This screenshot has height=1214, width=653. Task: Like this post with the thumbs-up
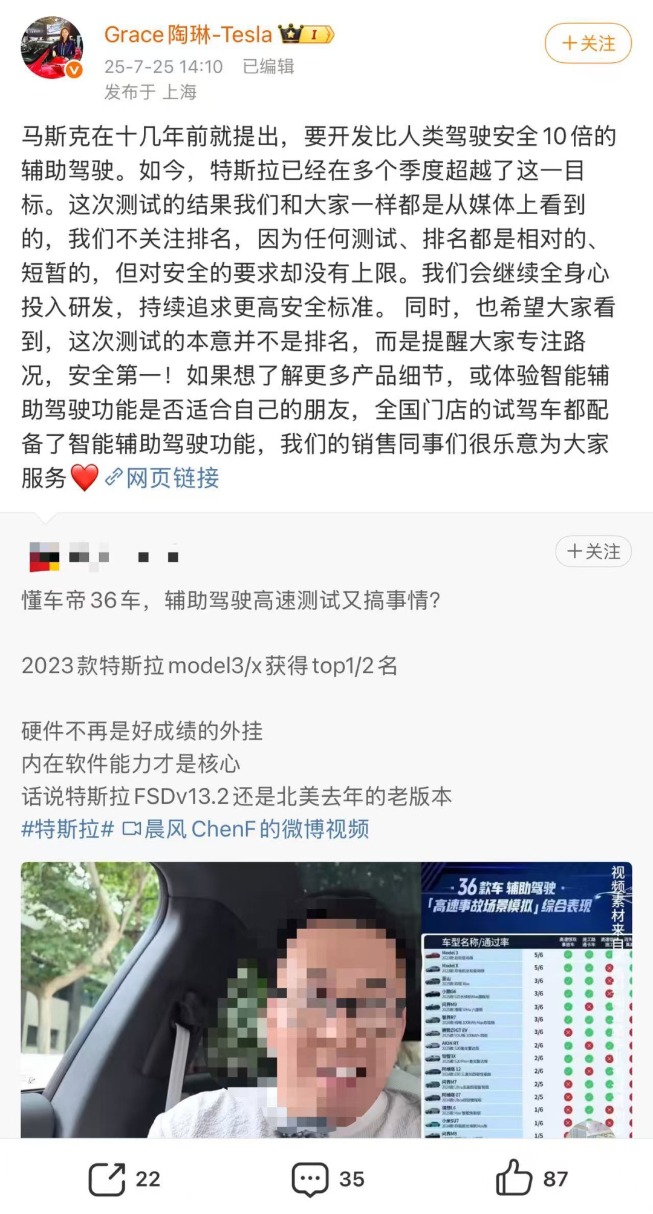pyautogui.click(x=532, y=1179)
